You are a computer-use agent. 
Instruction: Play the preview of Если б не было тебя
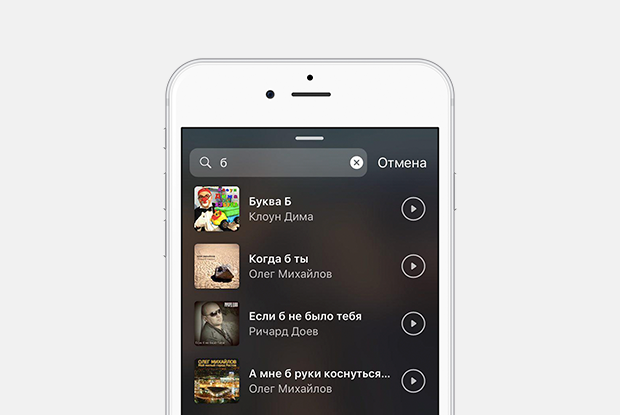pos(413,324)
